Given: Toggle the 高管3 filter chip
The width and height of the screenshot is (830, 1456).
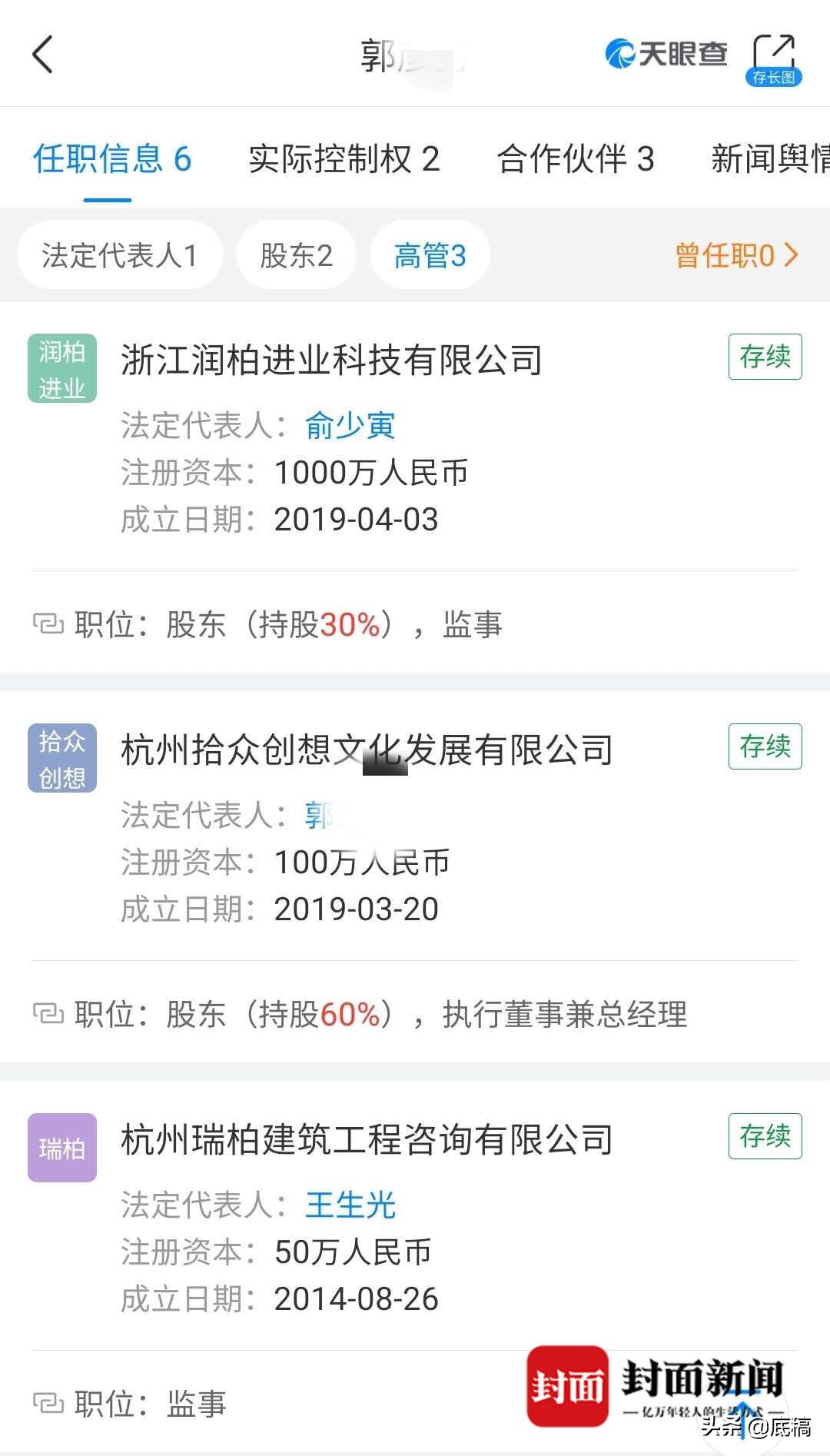Looking at the screenshot, I should pyautogui.click(x=430, y=254).
